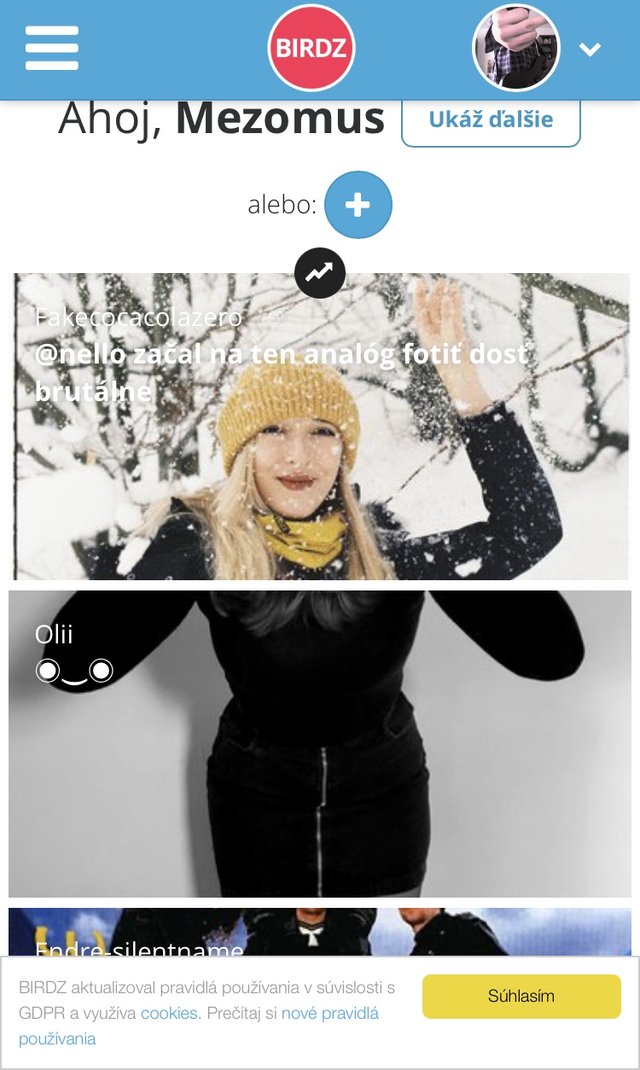This screenshot has width=640, height=1070.
Task: Accept cookies with the Súhlasím button
Action: [x=521, y=996]
